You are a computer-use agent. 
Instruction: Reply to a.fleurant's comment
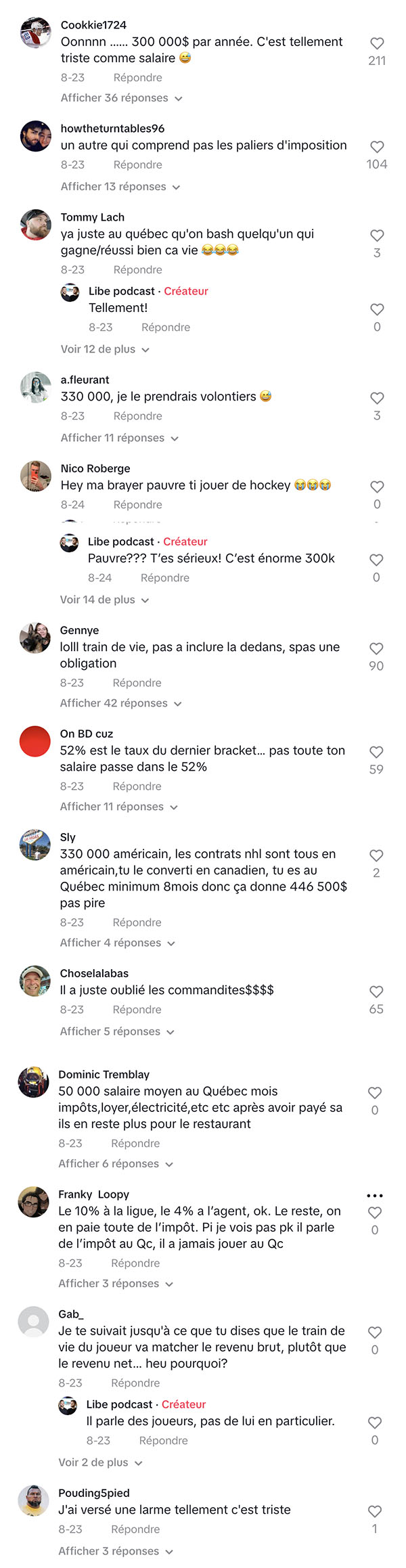pos(138,416)
